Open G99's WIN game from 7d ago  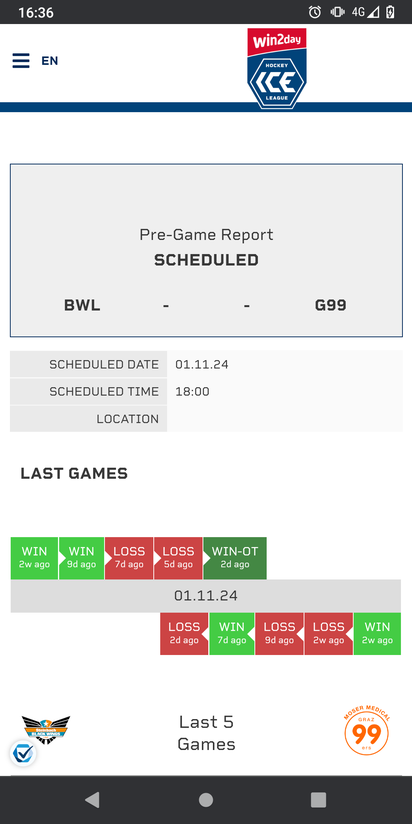pos(232,634)
